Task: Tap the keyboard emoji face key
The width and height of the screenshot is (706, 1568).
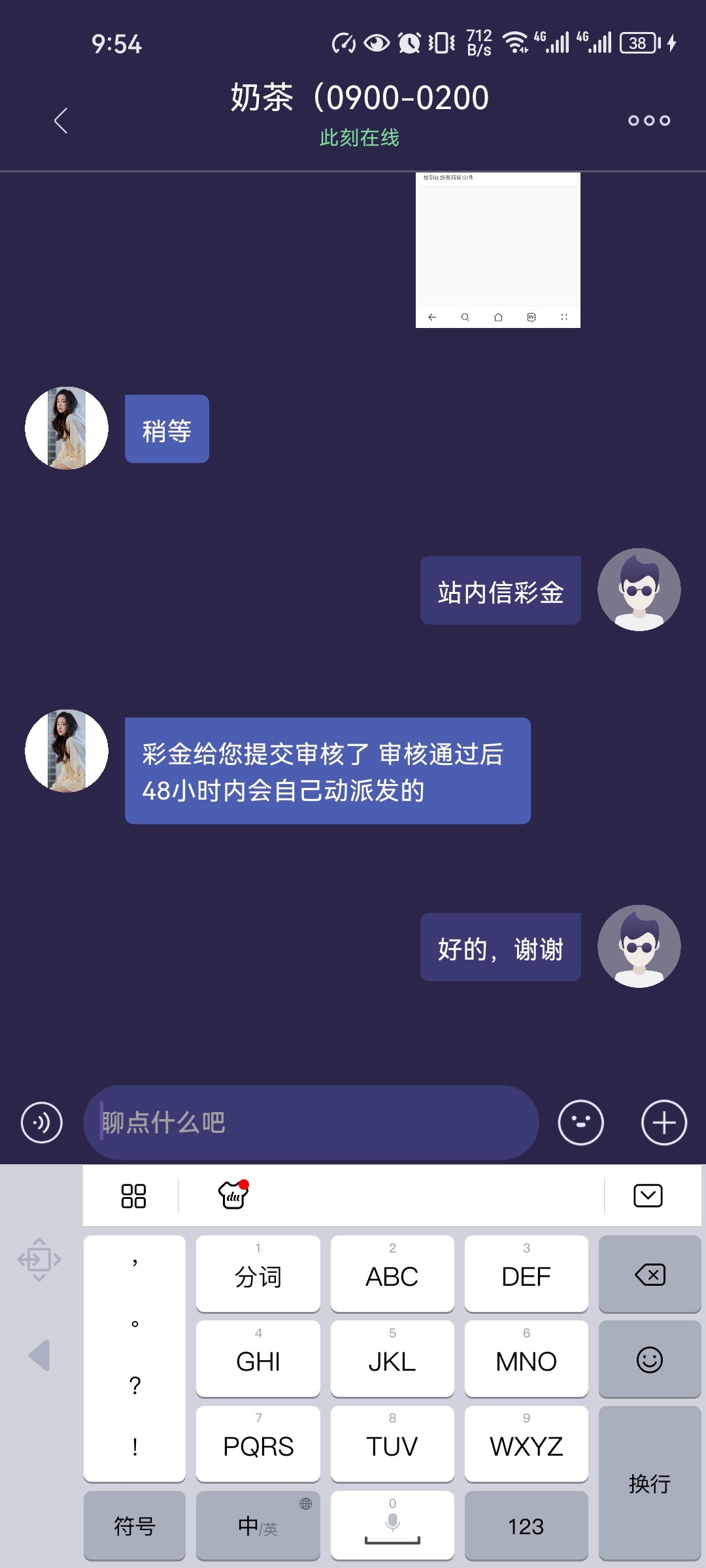Action: click(650, 1359)
